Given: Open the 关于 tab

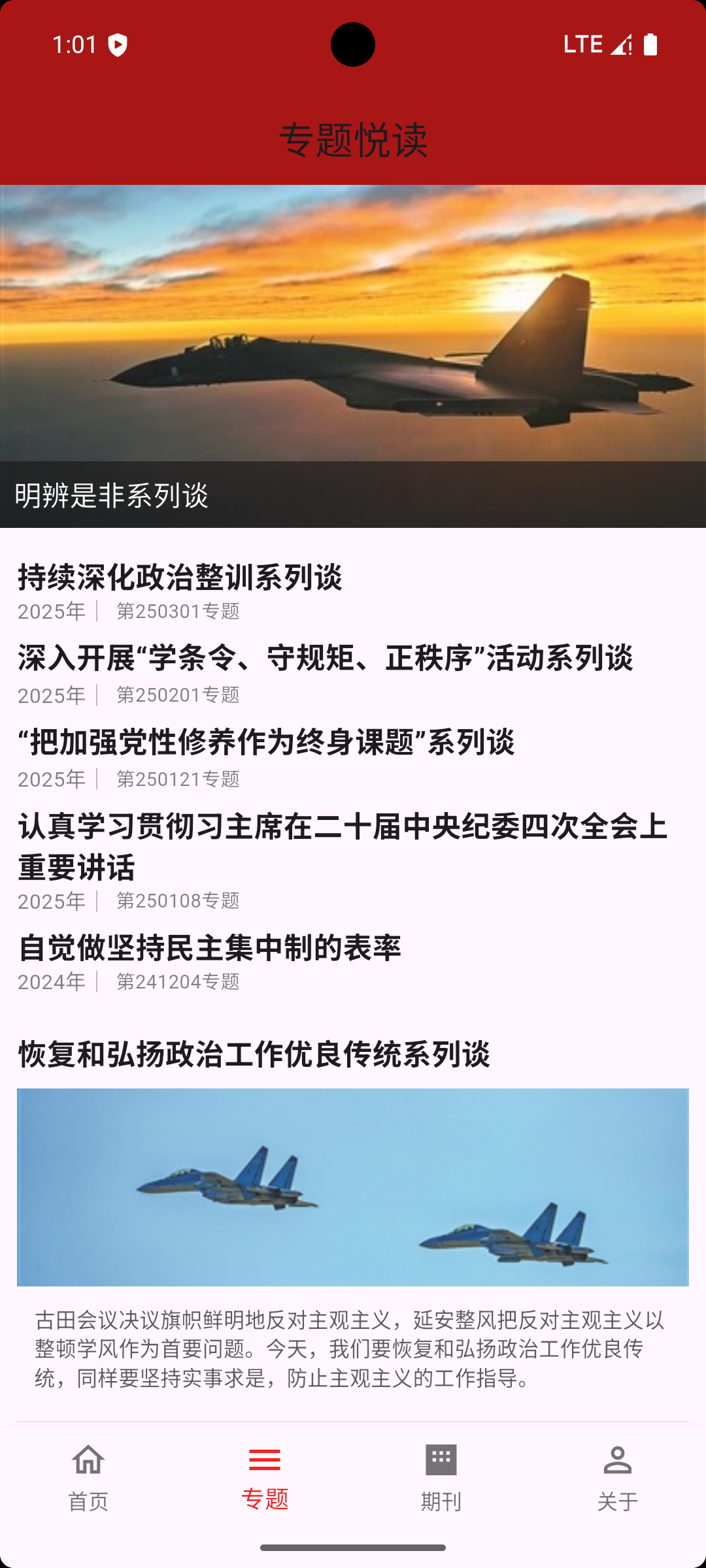Looking at the screenshot, I should point(618,1478).
